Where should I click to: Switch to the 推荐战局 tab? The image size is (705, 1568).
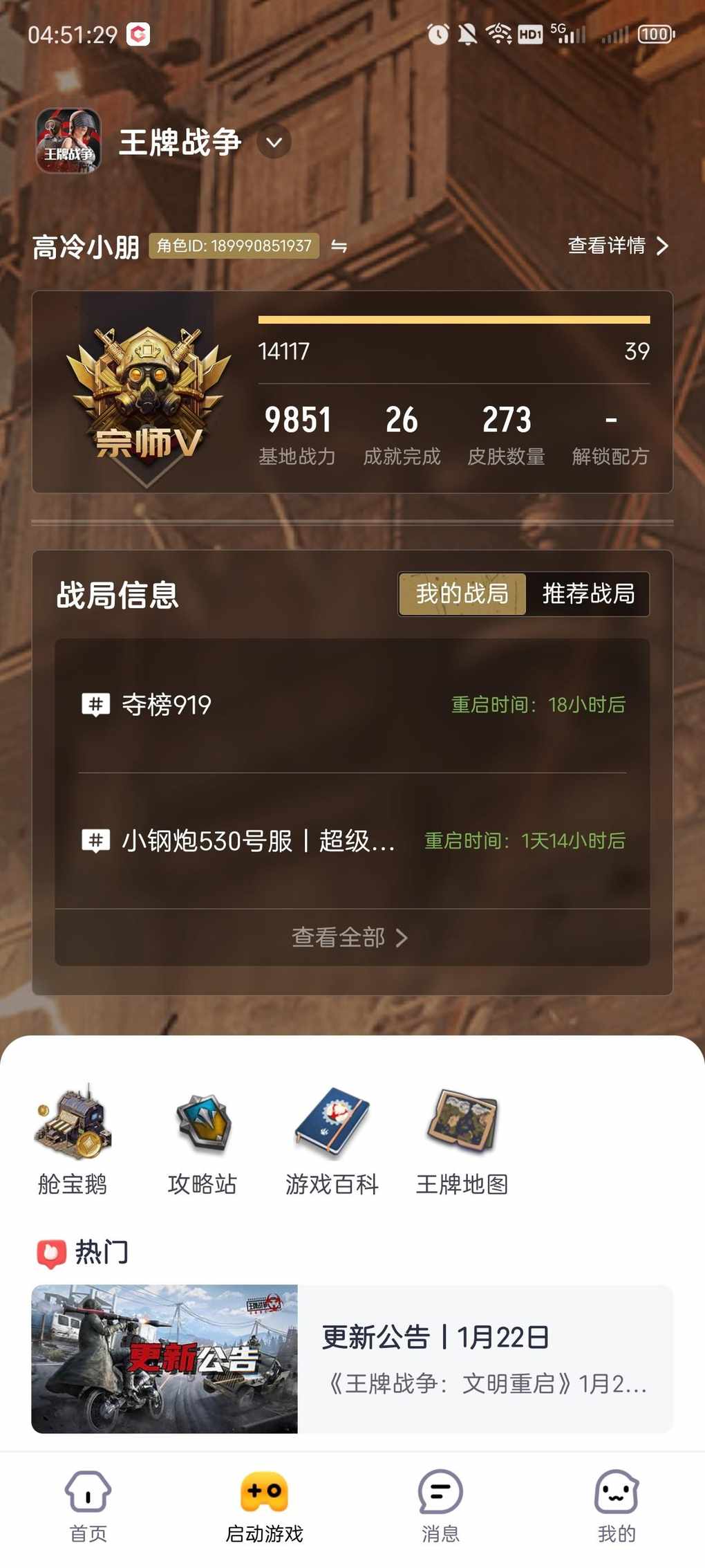(x=587, y=593)
